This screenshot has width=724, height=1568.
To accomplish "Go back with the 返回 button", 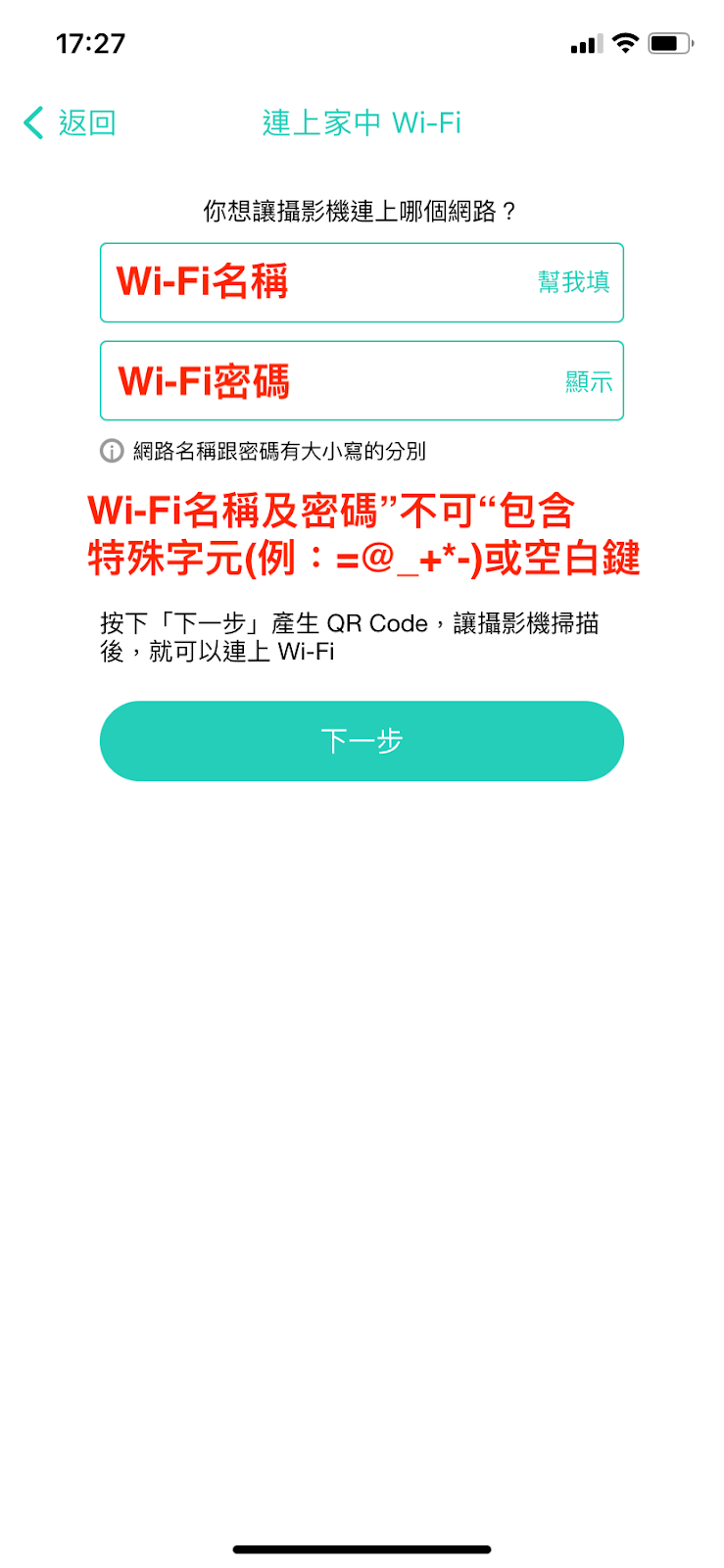I will pyautogui.click(x=71, y=122).
